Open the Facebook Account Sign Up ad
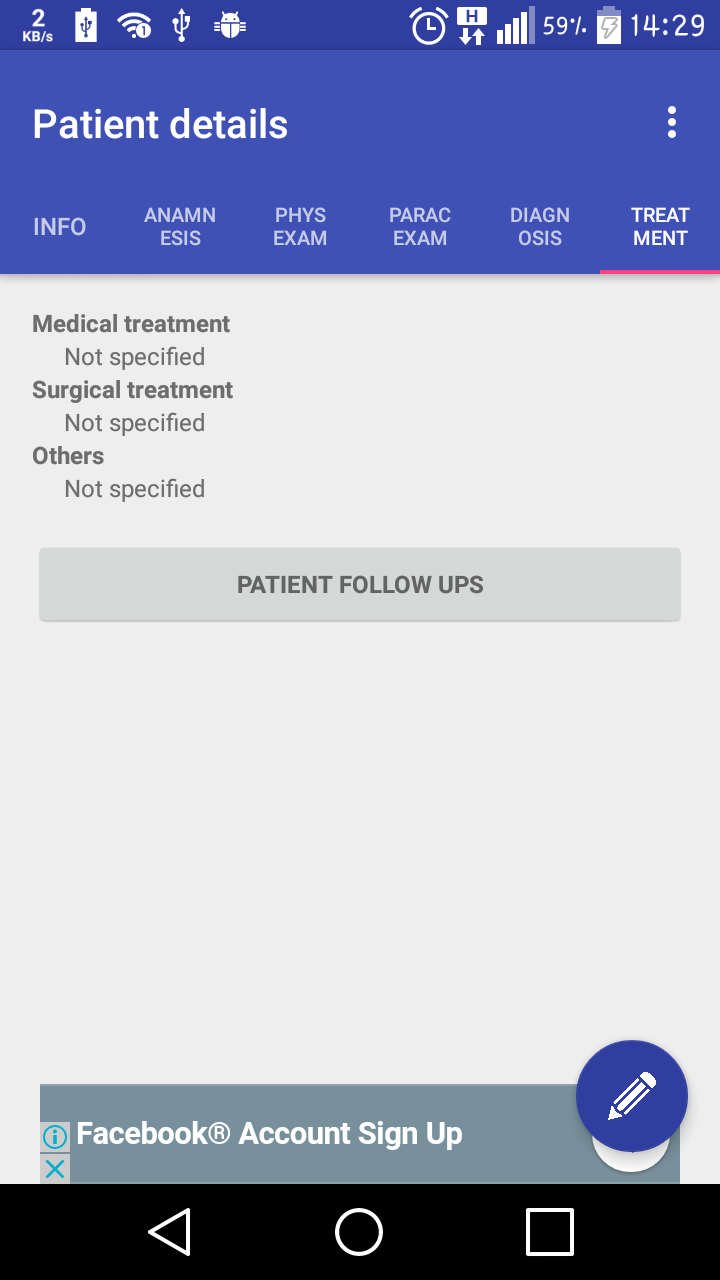Screen dimensions: 720x1280 [x=270, y=1134]
